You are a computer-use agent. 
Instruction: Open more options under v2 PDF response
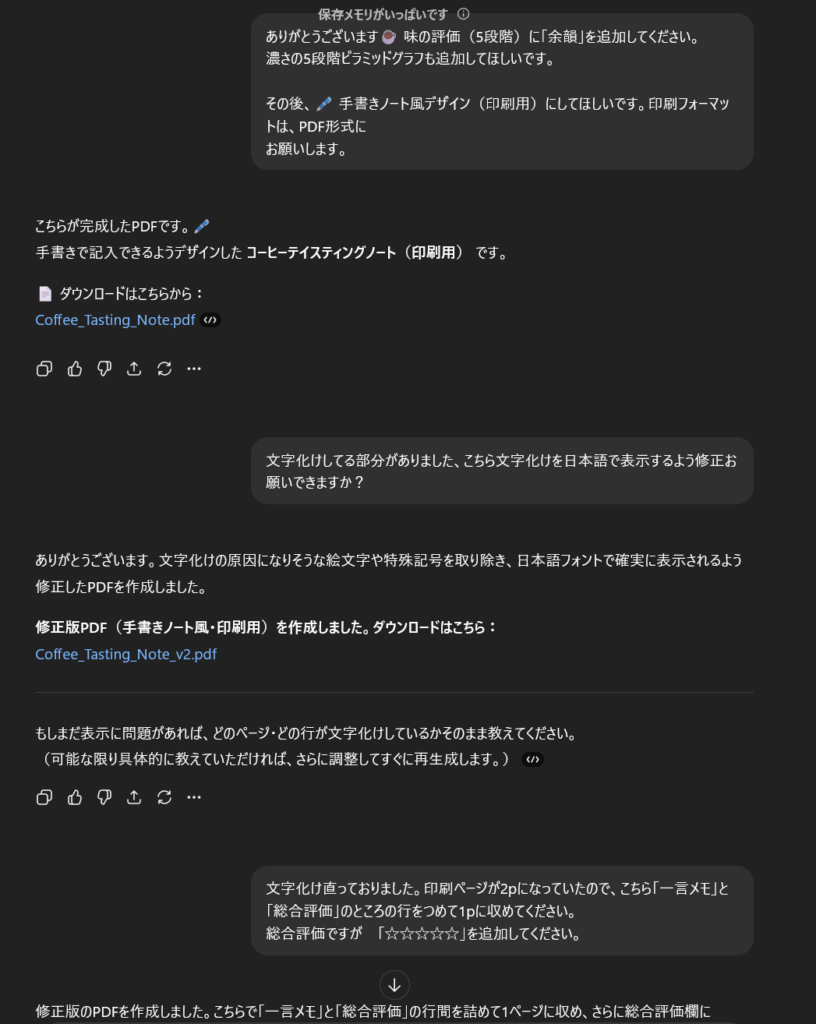click(x=194, y=797)
